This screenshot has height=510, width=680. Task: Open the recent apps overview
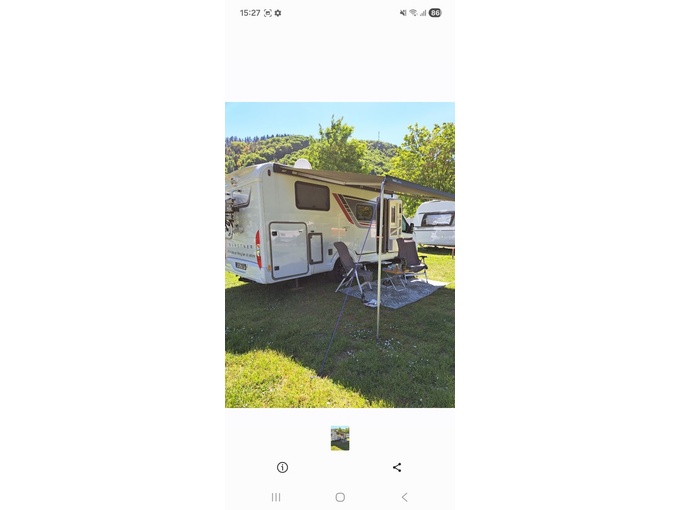click(276, 497)
